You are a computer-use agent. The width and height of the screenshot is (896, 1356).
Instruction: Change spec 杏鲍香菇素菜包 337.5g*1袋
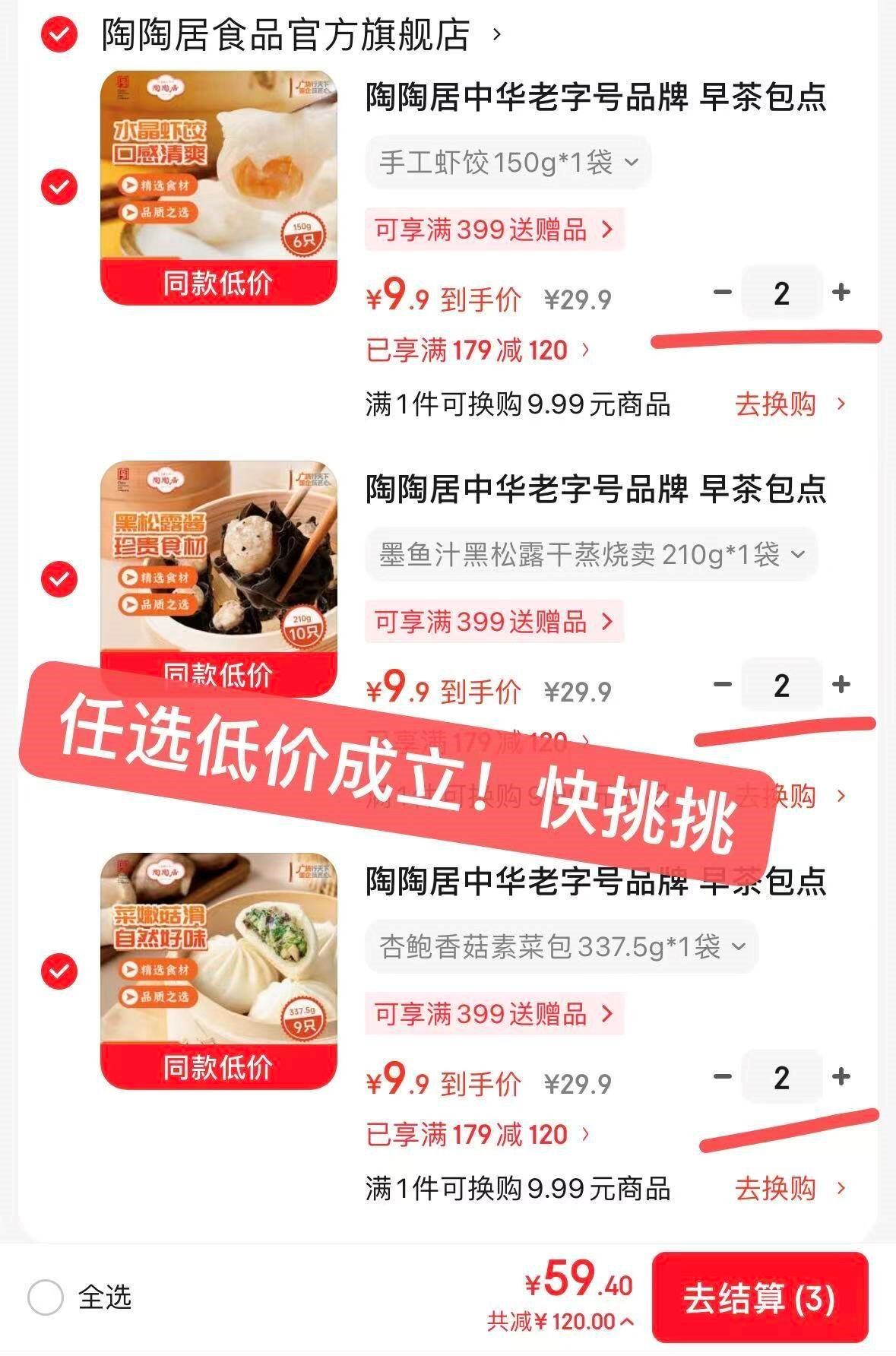coord(562,946)
